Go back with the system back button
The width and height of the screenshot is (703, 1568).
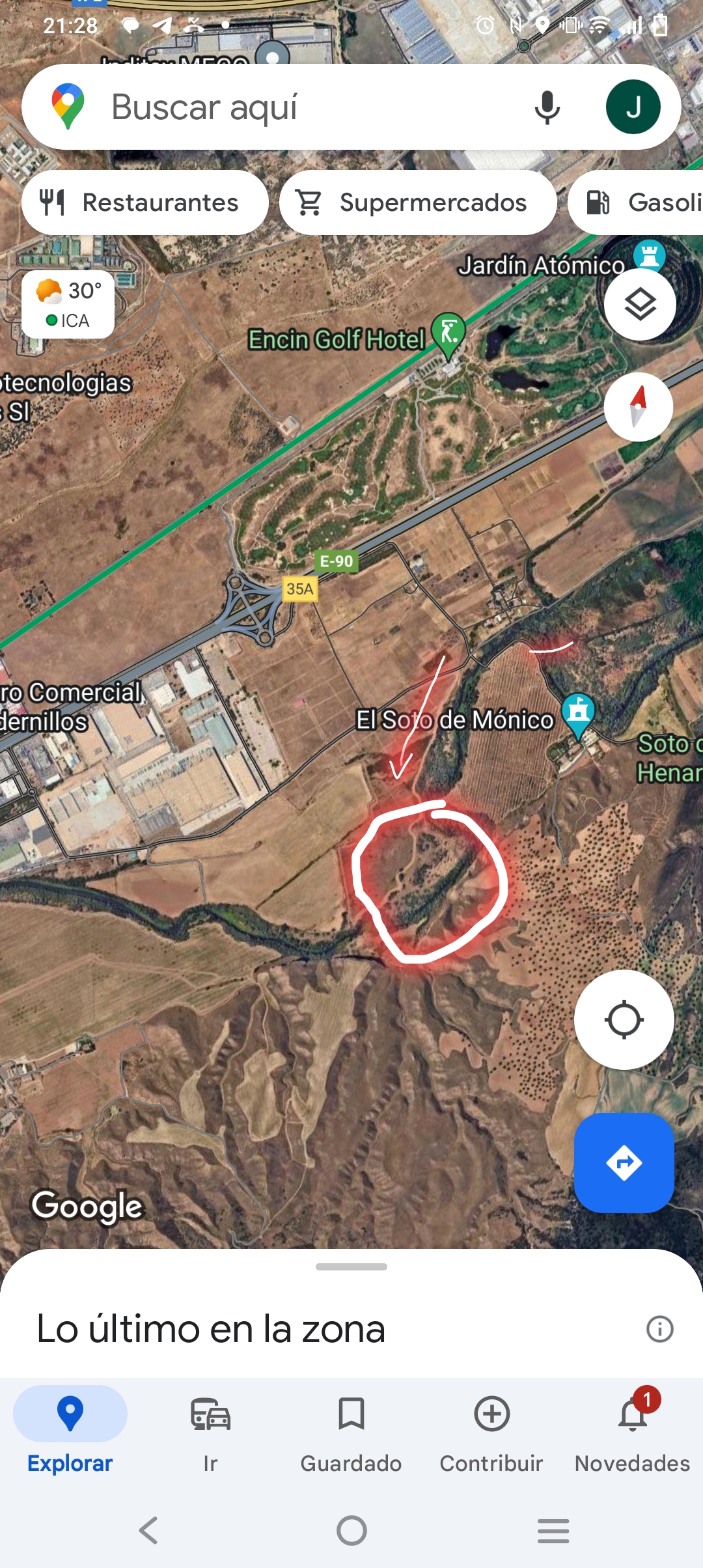[x=148, y=1530]
